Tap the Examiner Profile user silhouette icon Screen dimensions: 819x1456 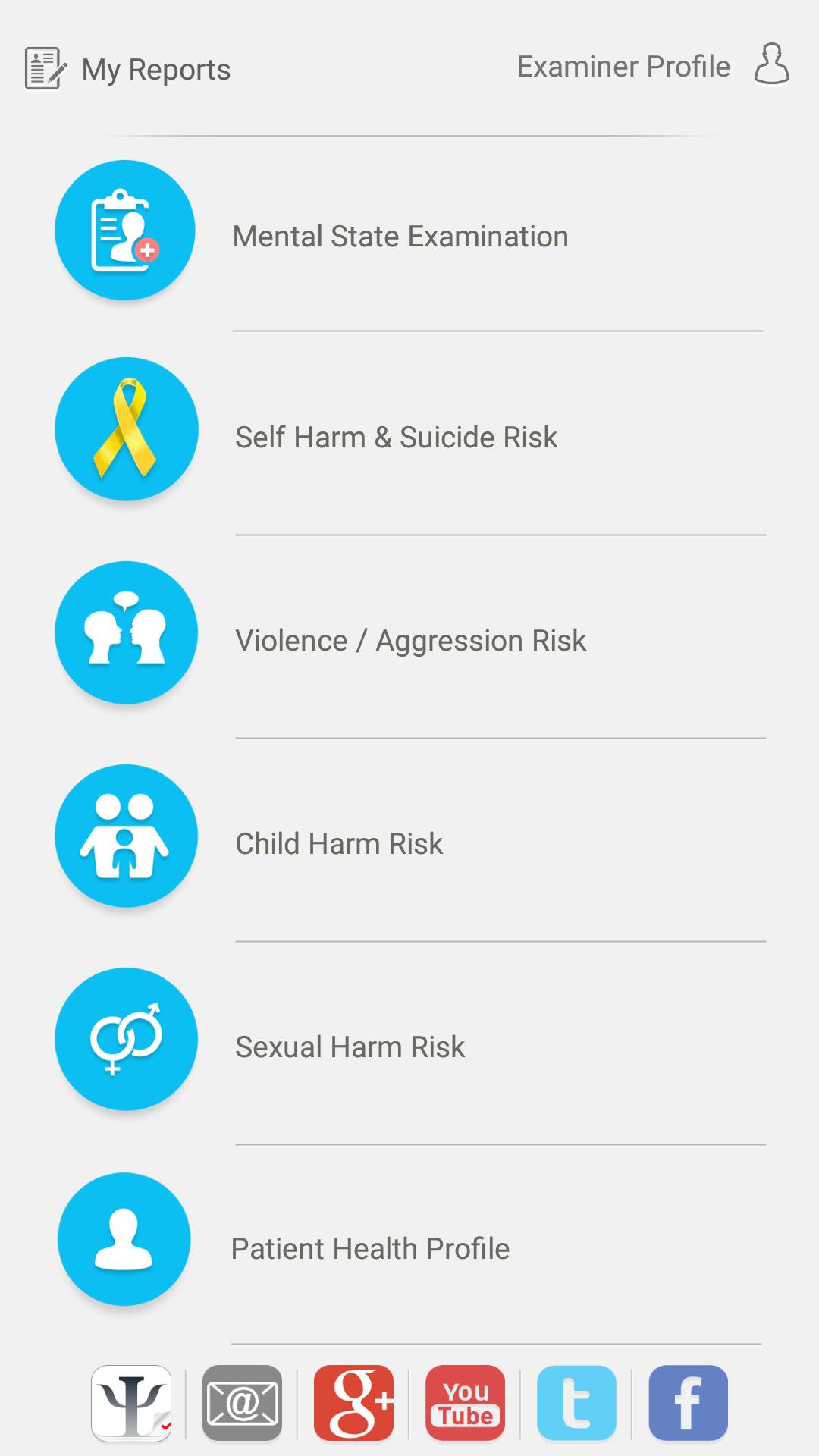point(771,66)
